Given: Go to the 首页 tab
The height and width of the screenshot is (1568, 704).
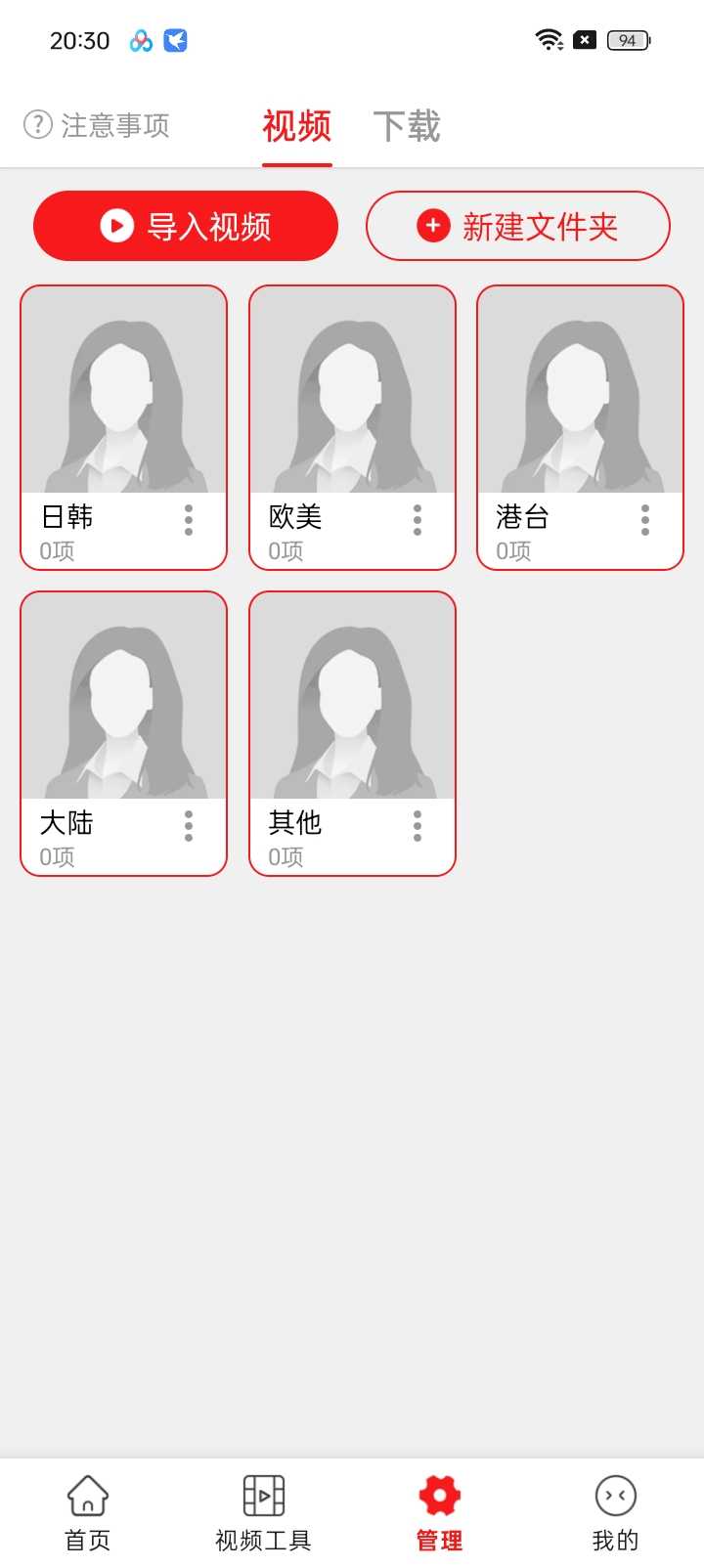Looking at the screenshot, I should (88, 1513).
